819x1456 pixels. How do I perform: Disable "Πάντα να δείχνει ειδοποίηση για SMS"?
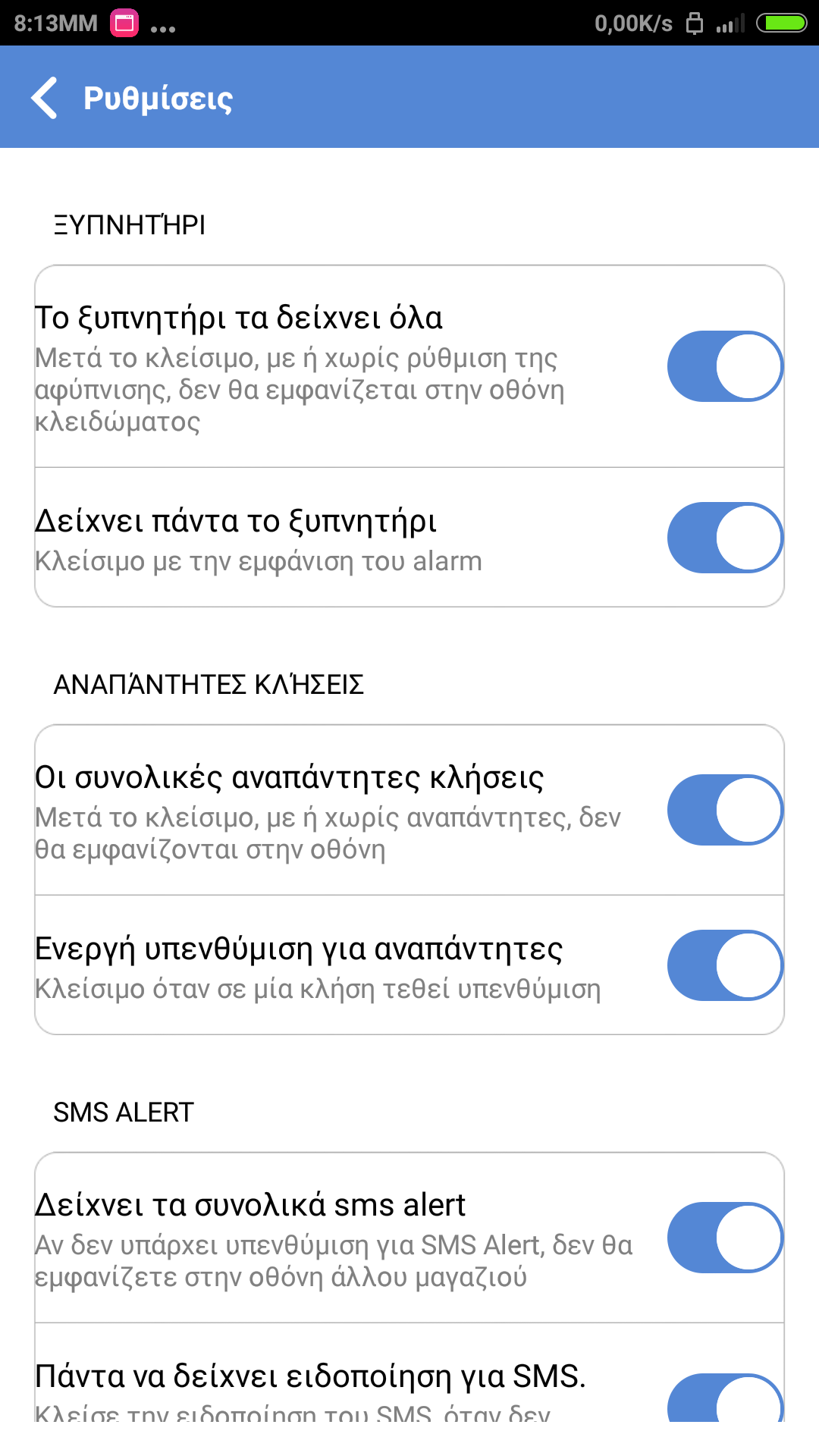[724, 1401]
